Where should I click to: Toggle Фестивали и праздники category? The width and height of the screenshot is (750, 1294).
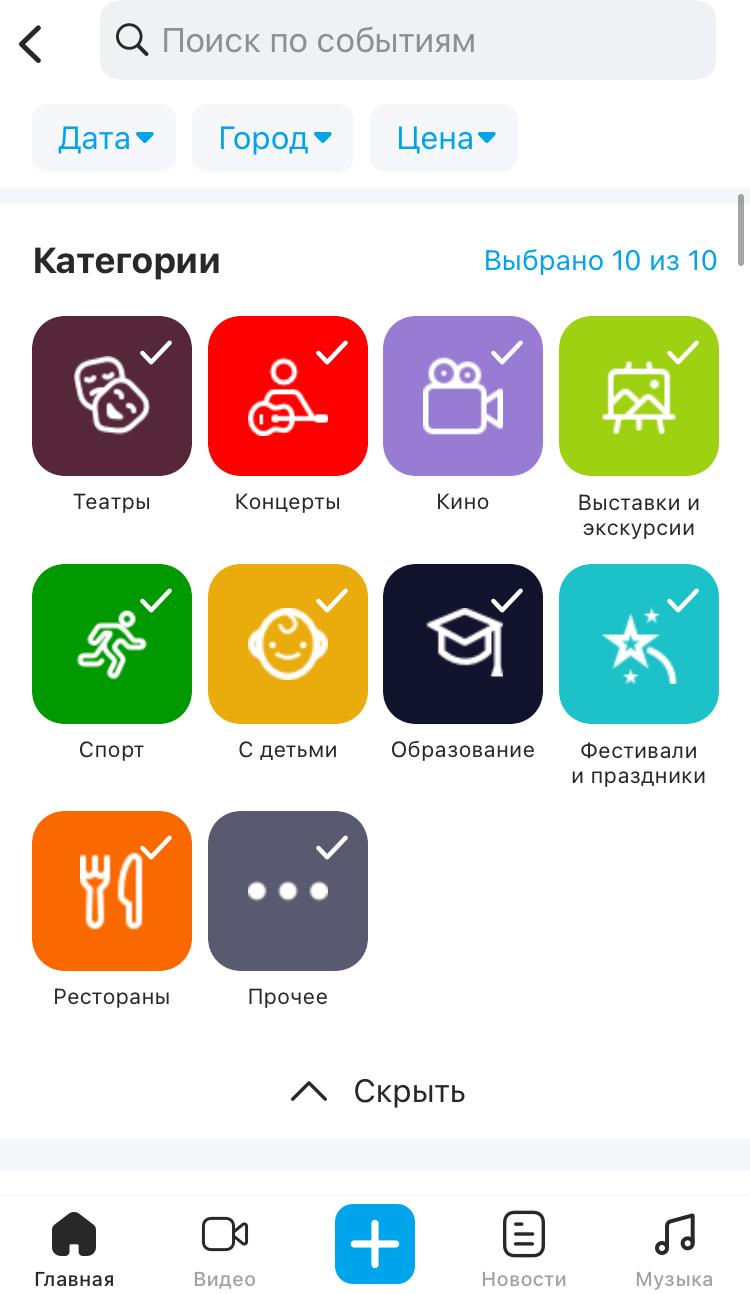click(x=639, y=644)
